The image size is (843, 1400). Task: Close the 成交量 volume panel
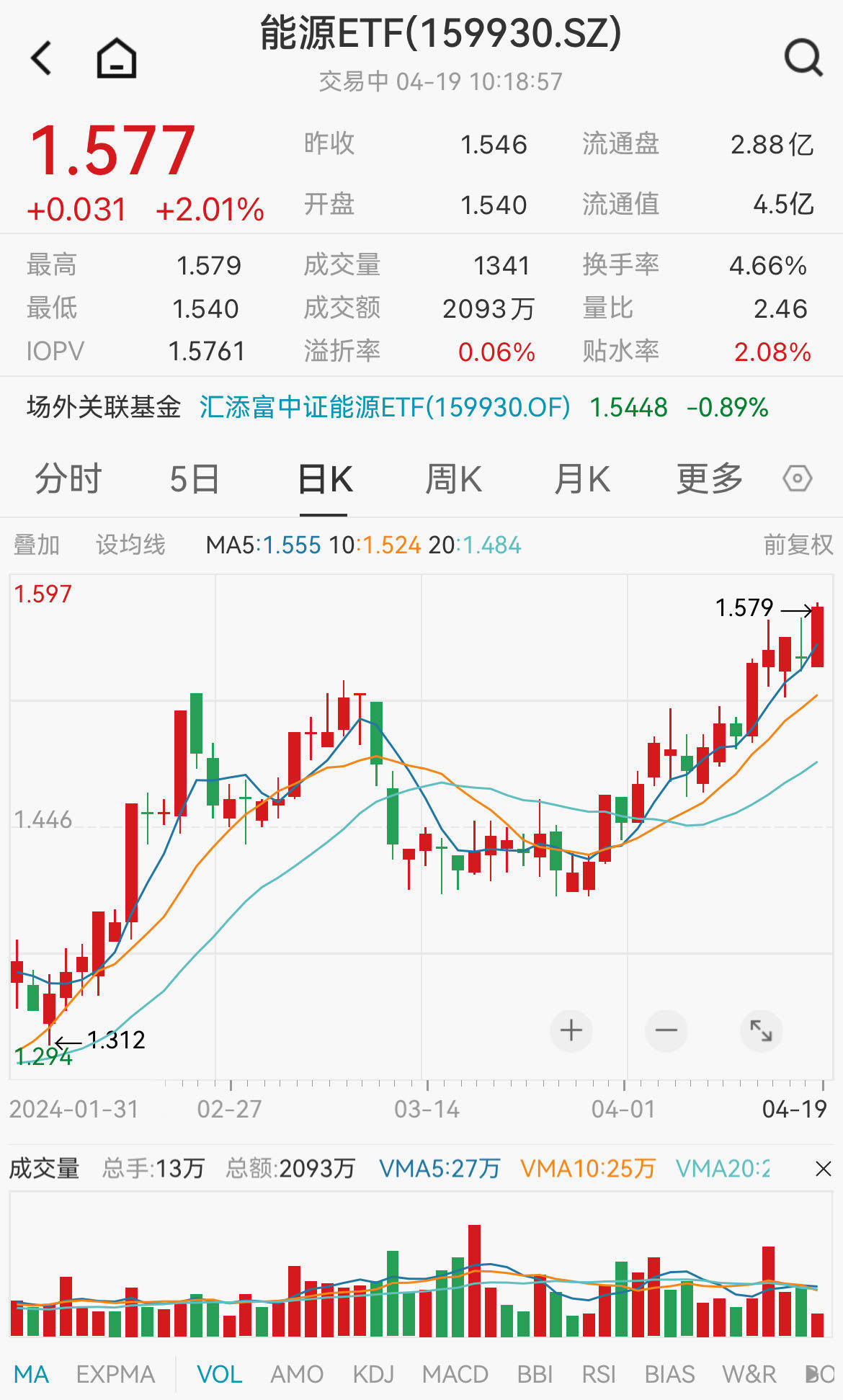(823, 1169)
